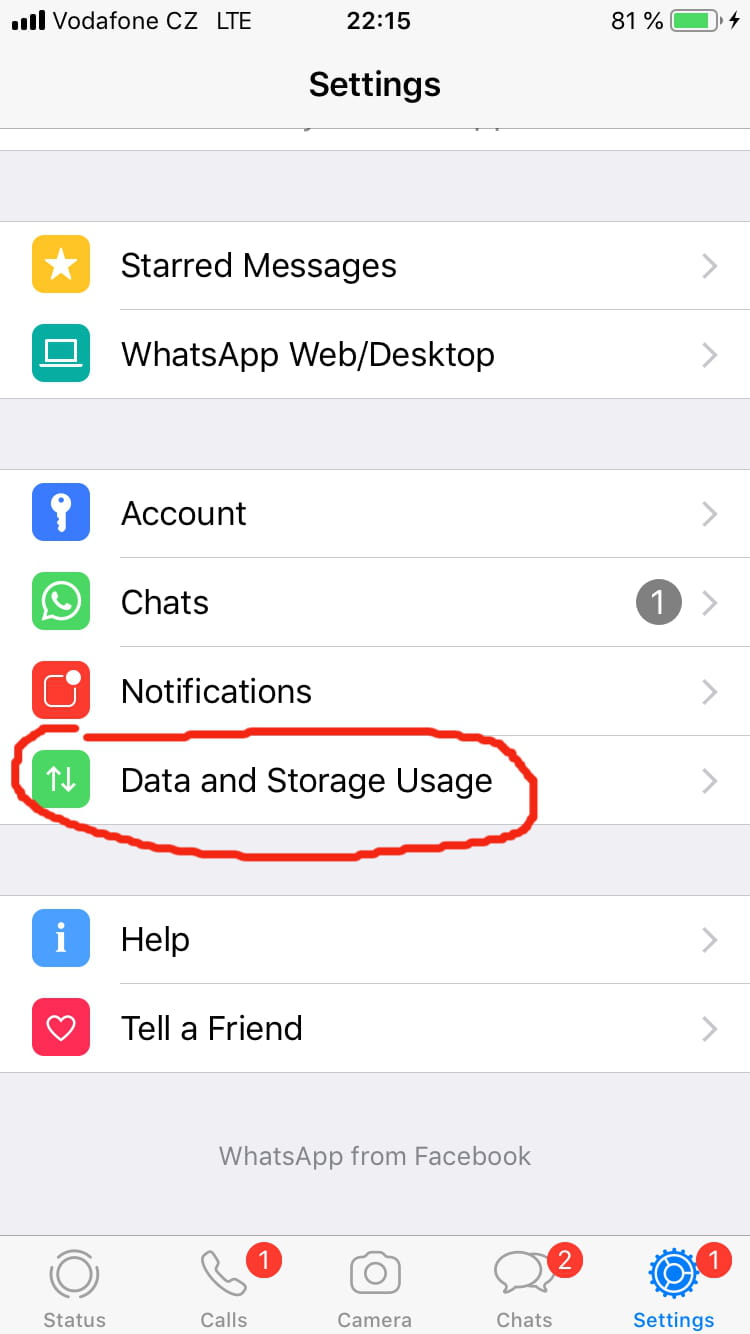This screenshot has width=750, height=1334.
Task: Open Notifications settings
Action: point(375,692)
